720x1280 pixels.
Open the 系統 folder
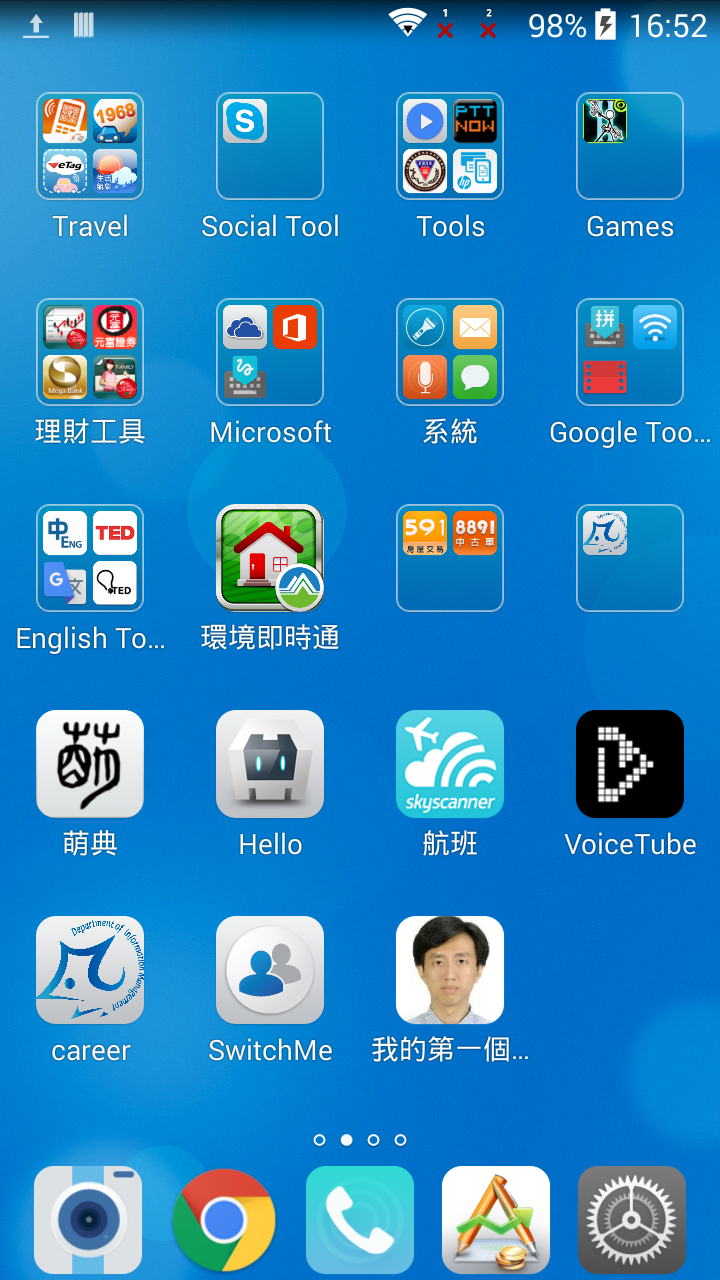pyautogui.click(x=450, y=352)
